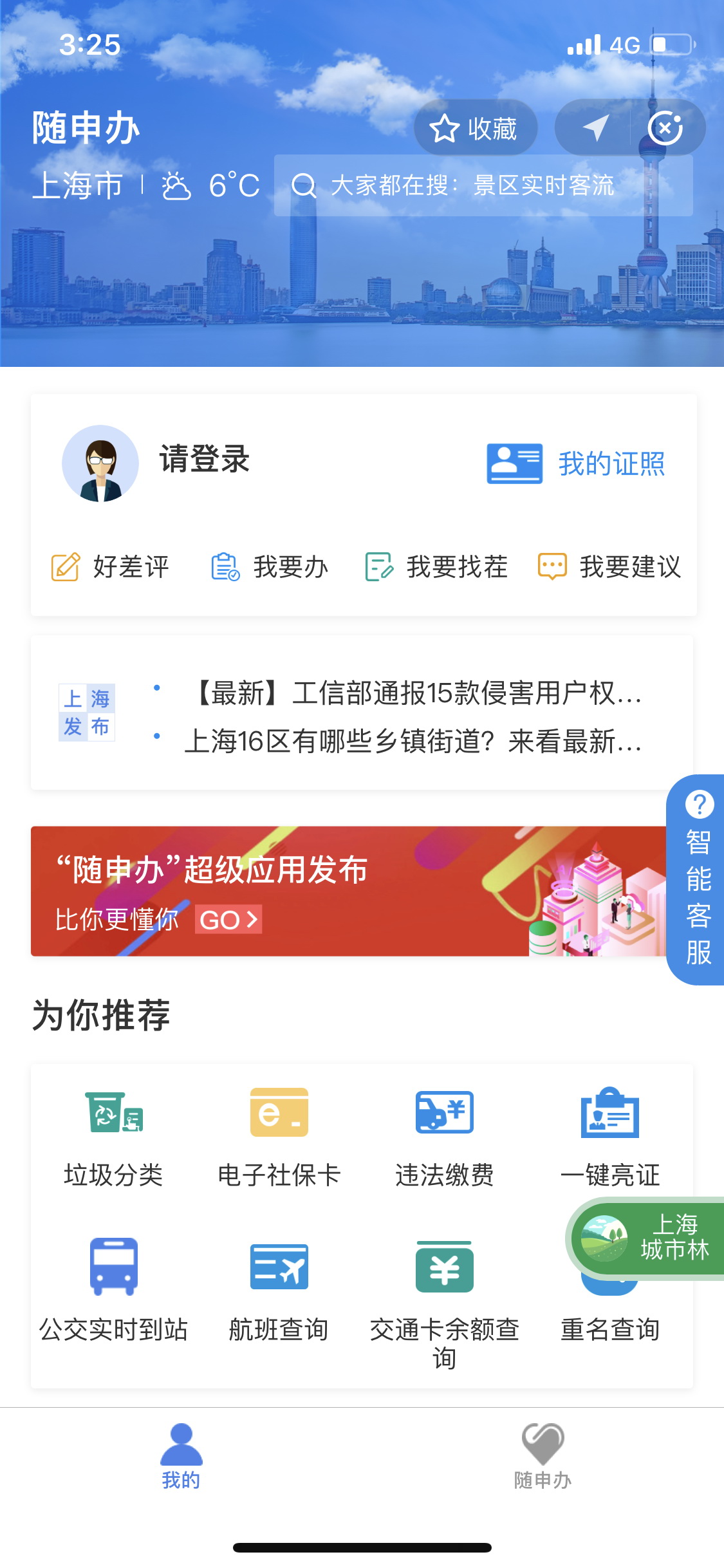Open the “随申办”超级应用发布 banner
The height and width of the screenshot is (1568, 724).
coord(348,891)
